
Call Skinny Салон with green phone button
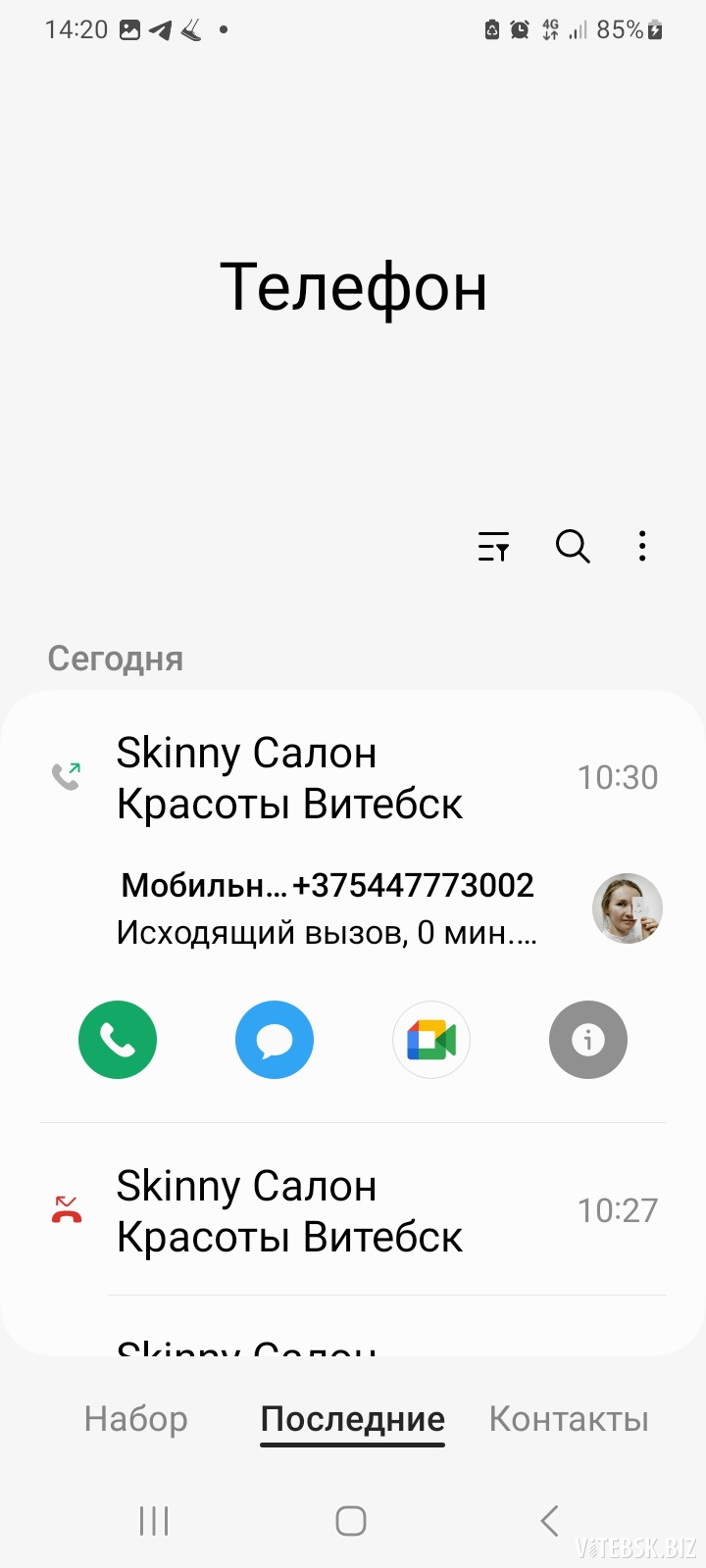(118, 1040)
